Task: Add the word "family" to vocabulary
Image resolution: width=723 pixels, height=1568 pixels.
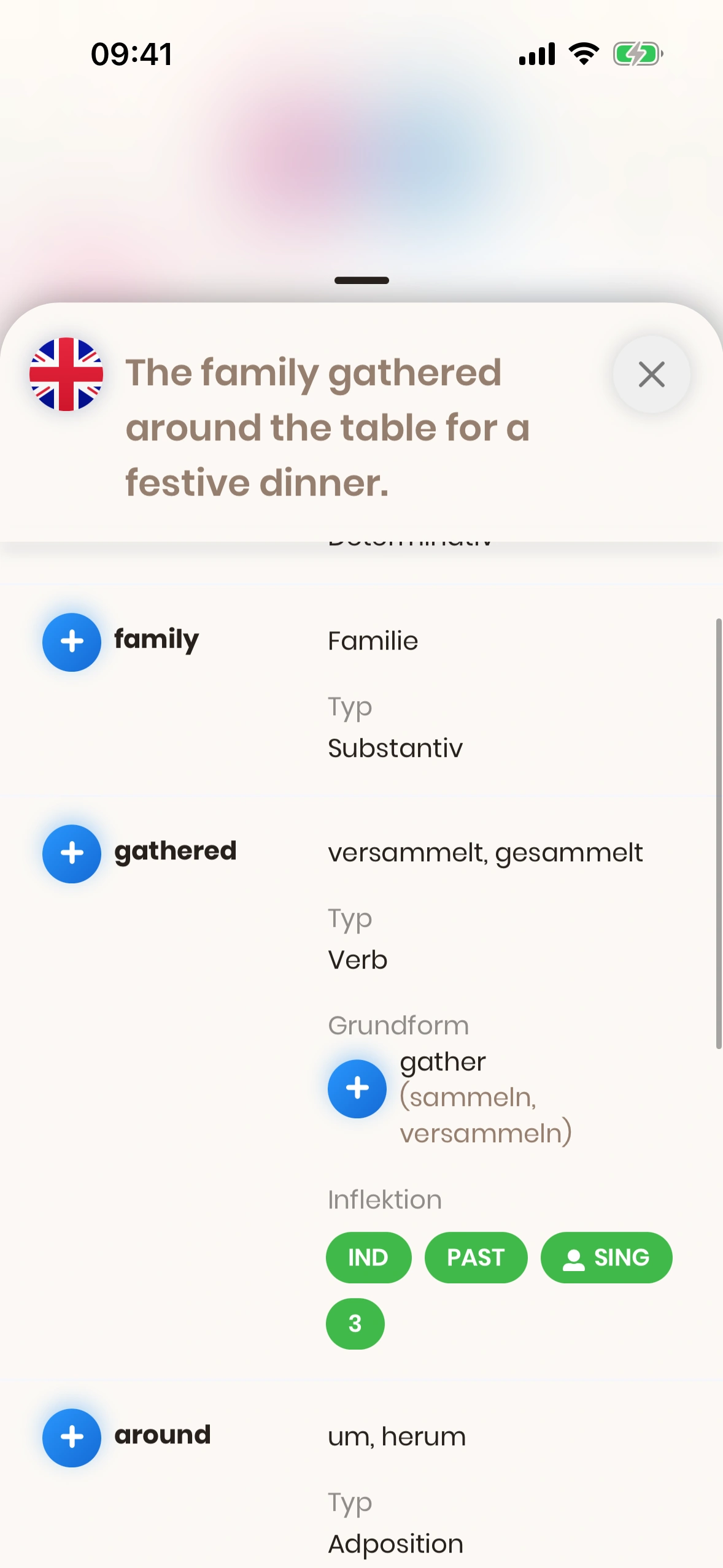Action: pos(72,642)
